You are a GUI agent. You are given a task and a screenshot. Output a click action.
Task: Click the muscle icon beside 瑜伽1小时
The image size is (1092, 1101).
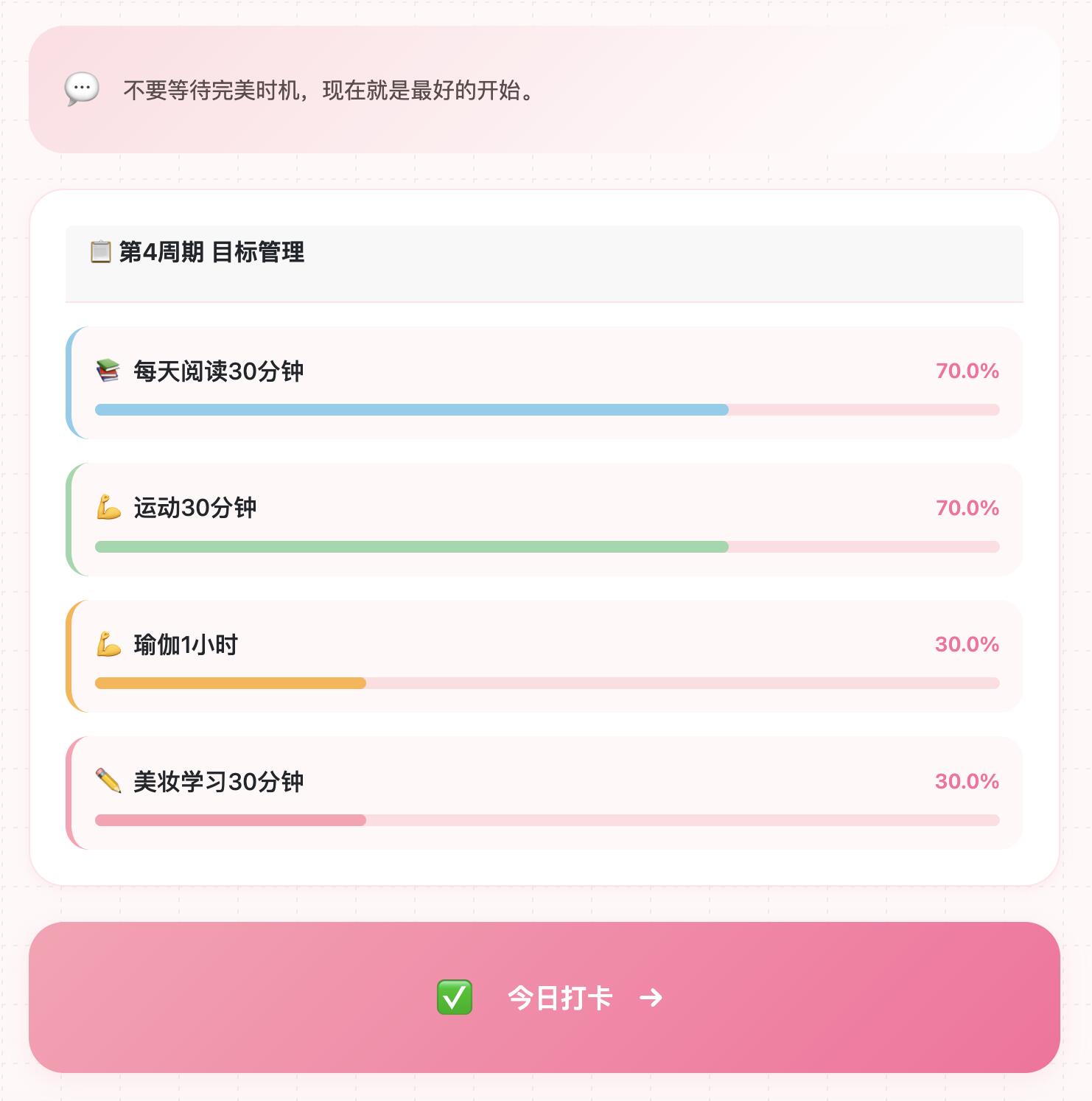tap(108, 644)
